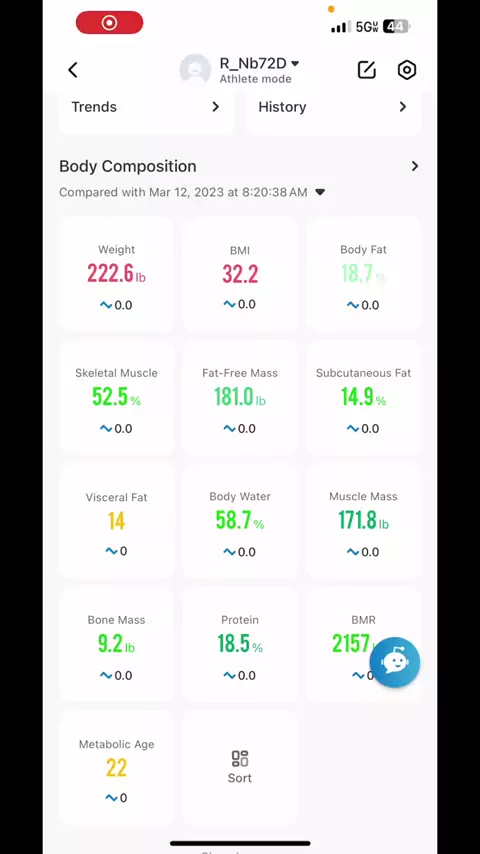Tap the edit pencil icon
Screen dimensions: 480x854
point(367,70)
